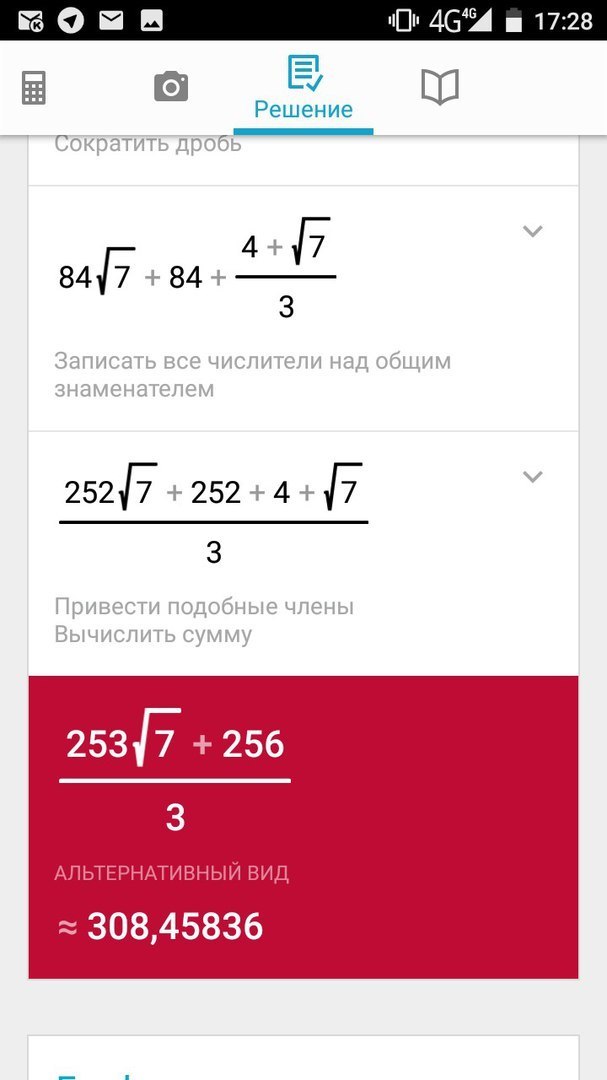Open the book tab
Image resolution: width=607 pixels, height=1080 pixels.
(440, 88)
